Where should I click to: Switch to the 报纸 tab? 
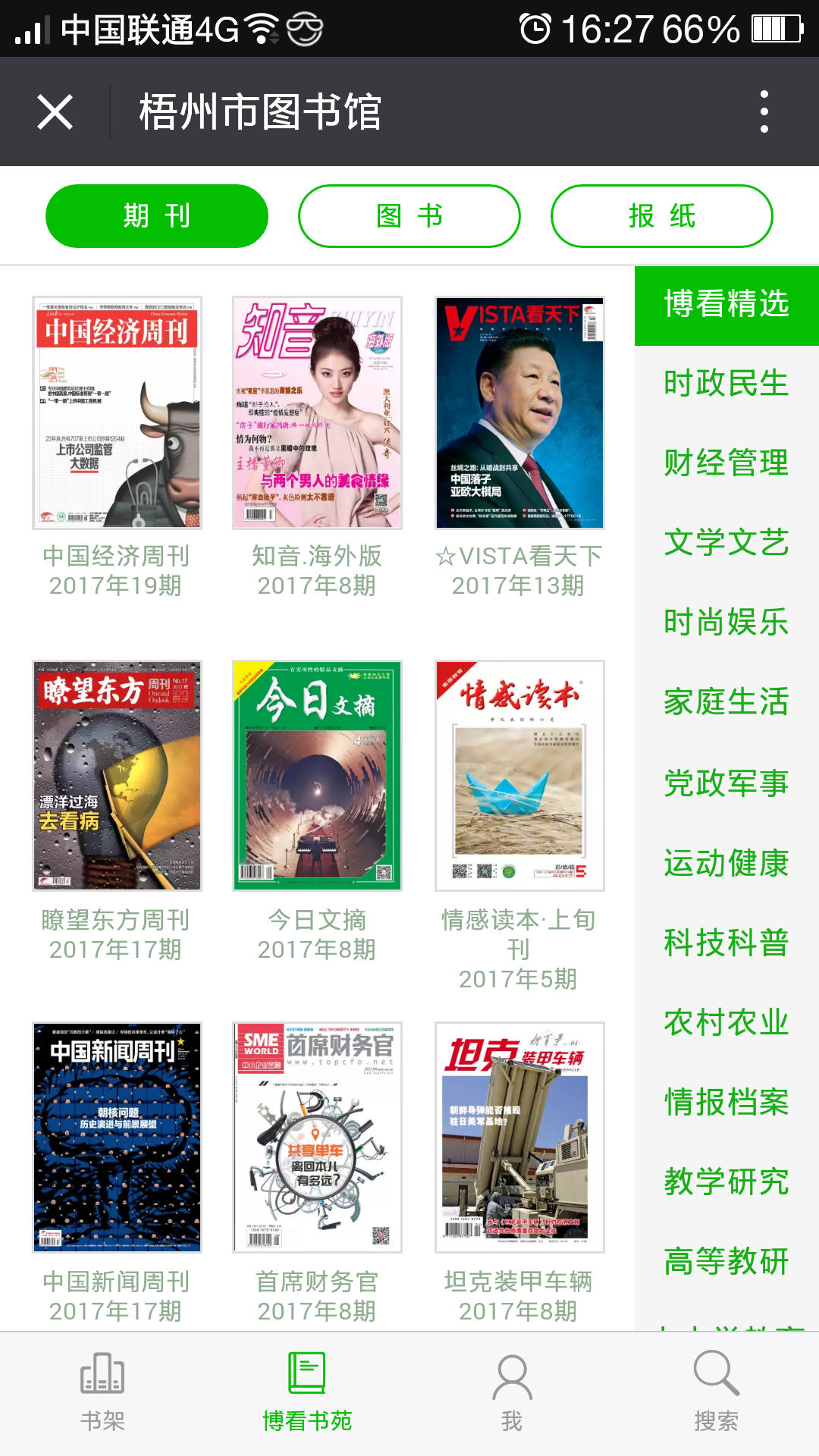tap(661, 216)
